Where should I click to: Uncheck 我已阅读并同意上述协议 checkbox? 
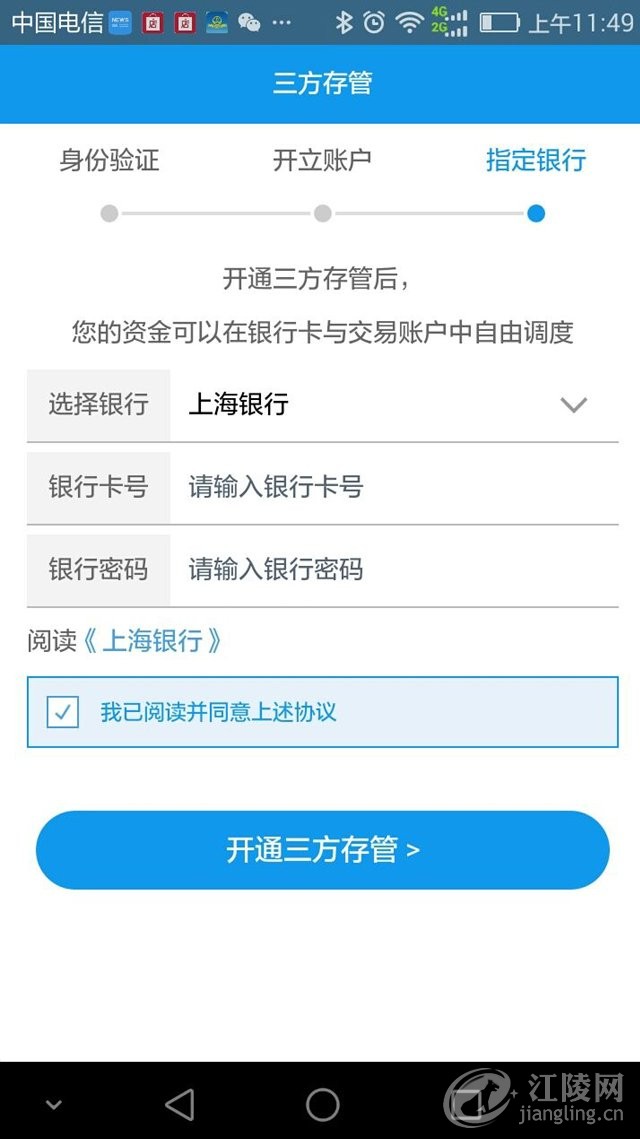(63, 712)
